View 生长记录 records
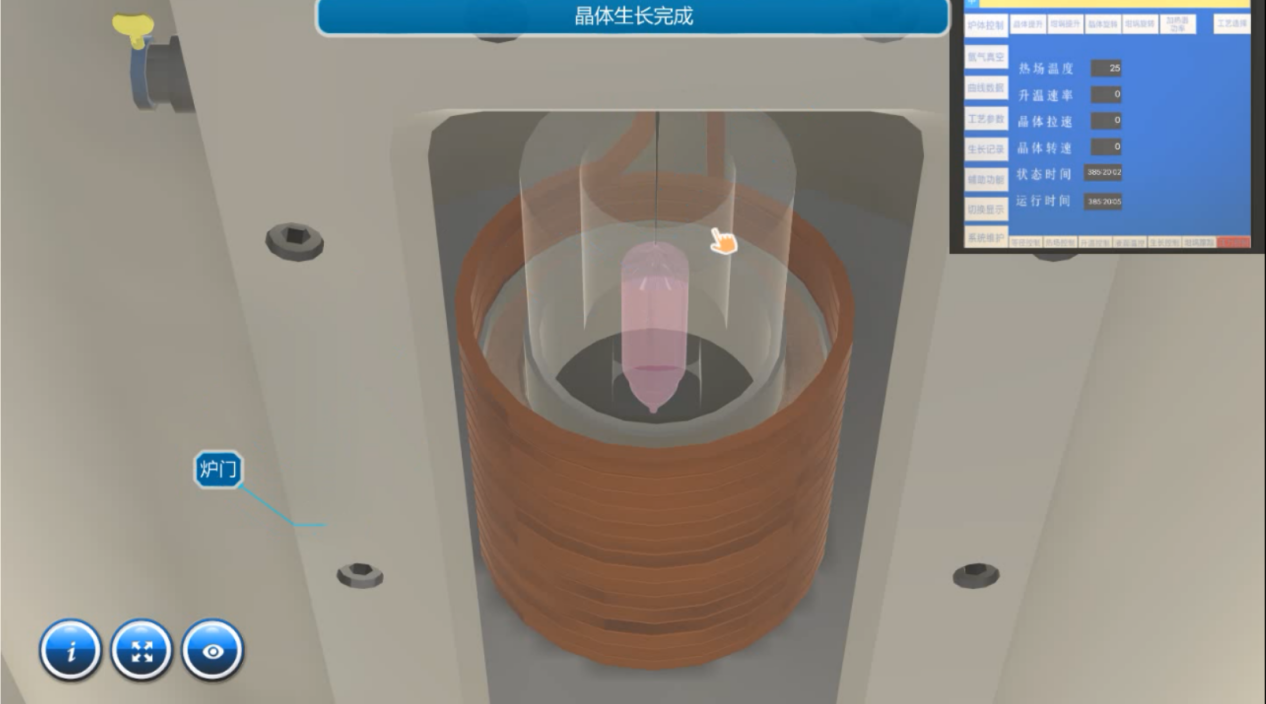Screen dimensions: 1266x704 pos(985,148)
